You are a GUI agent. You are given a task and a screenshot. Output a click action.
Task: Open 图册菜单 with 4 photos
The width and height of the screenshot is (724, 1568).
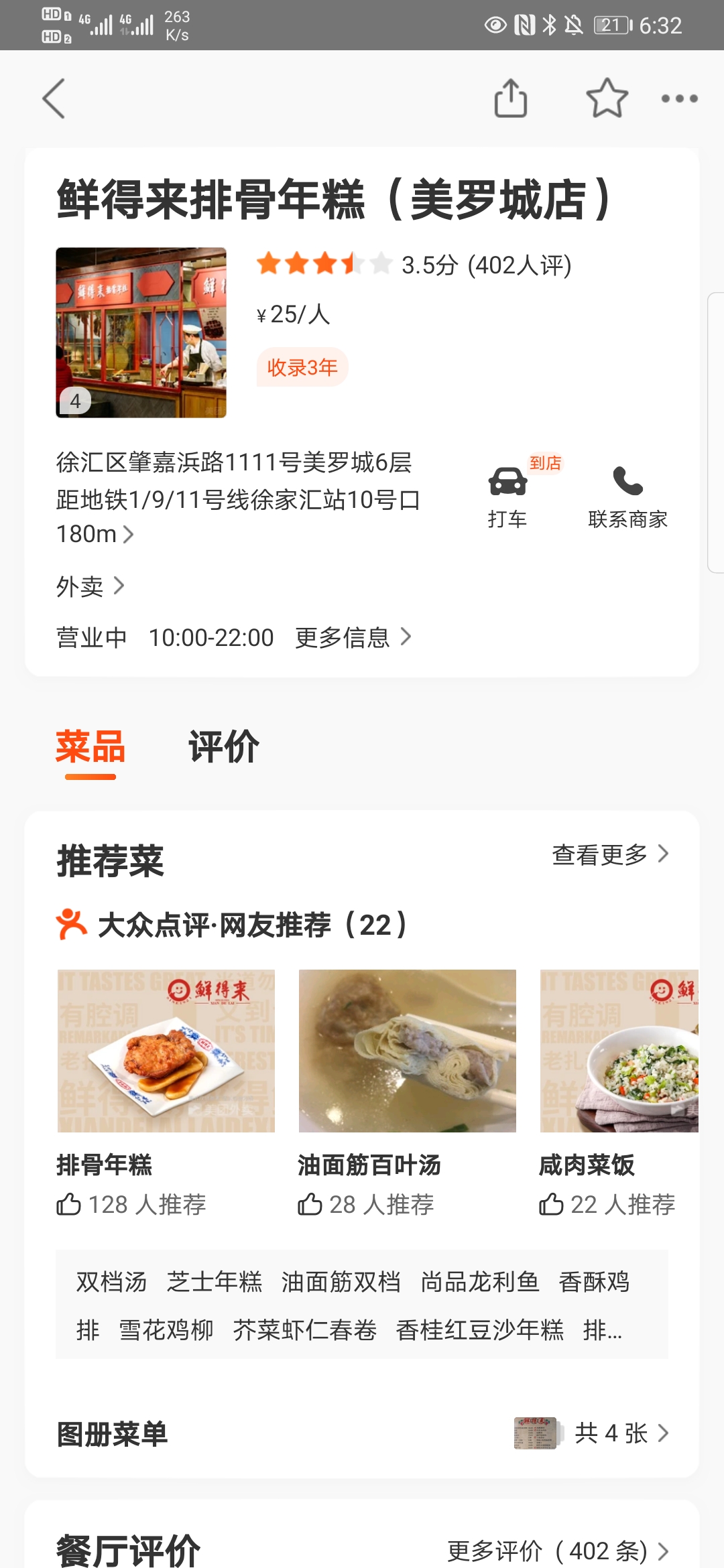(362, 1433)
